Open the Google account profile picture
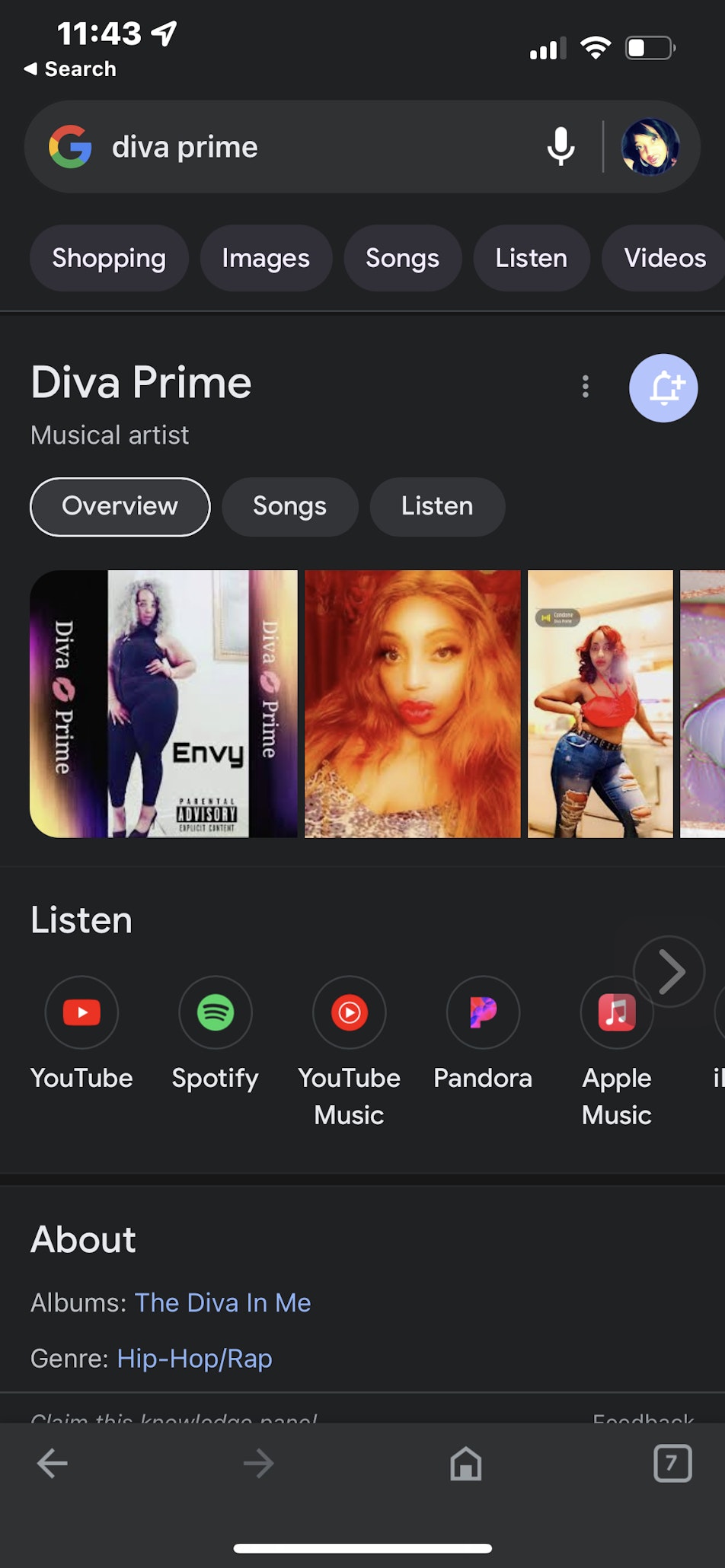Viewport: 725px width, 1568px height. [x=650, y=146]
